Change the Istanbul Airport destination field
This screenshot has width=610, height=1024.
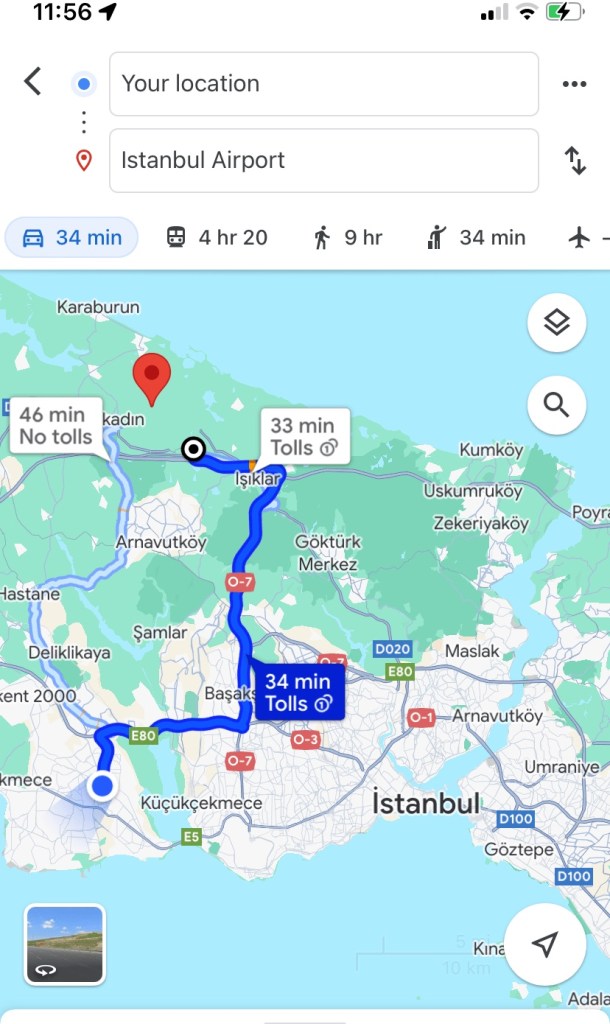point(323,160)
